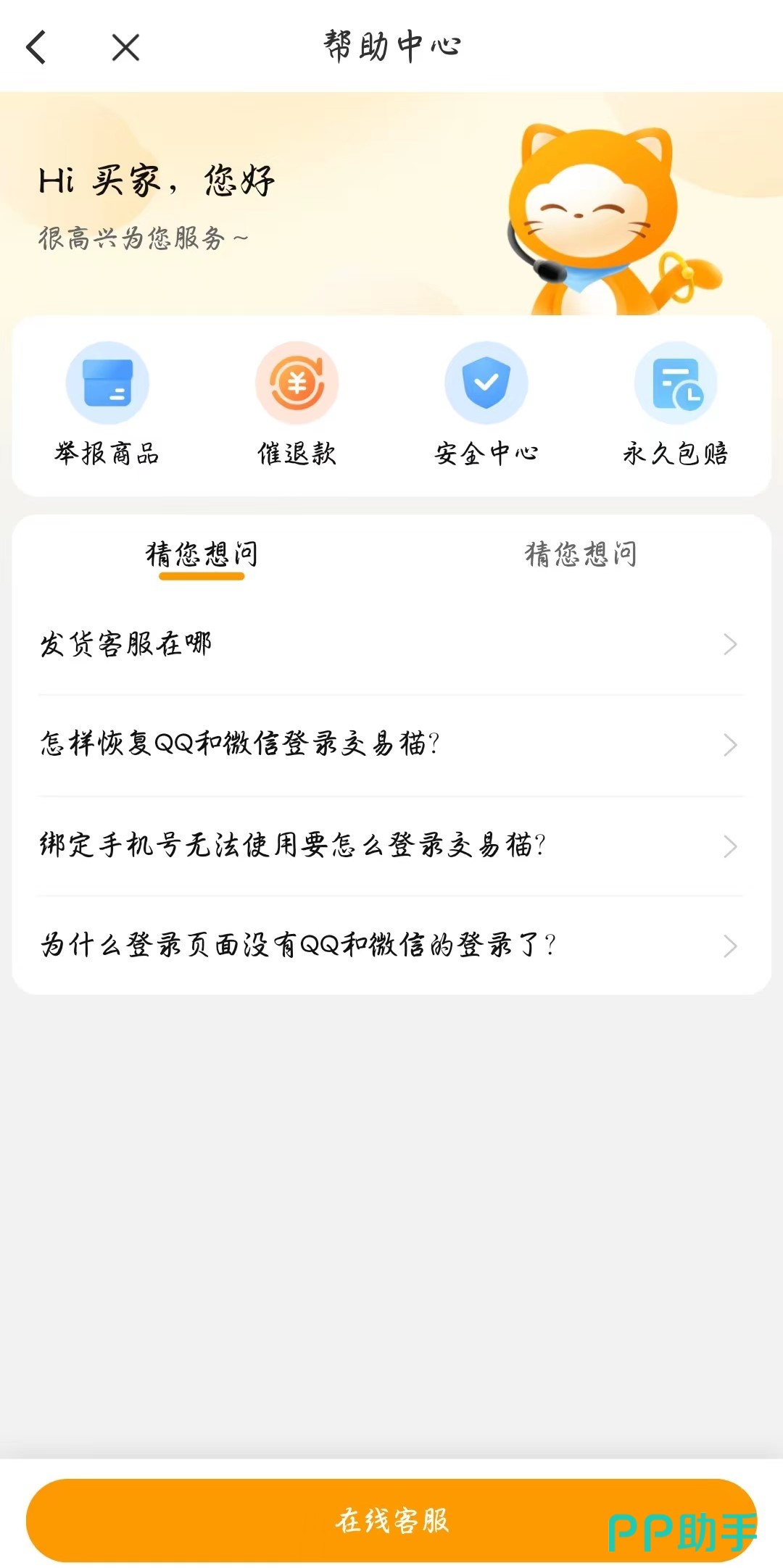783x1568 pixels.
Task: Go back using the top-left arrow
Action: coord(36,48)
